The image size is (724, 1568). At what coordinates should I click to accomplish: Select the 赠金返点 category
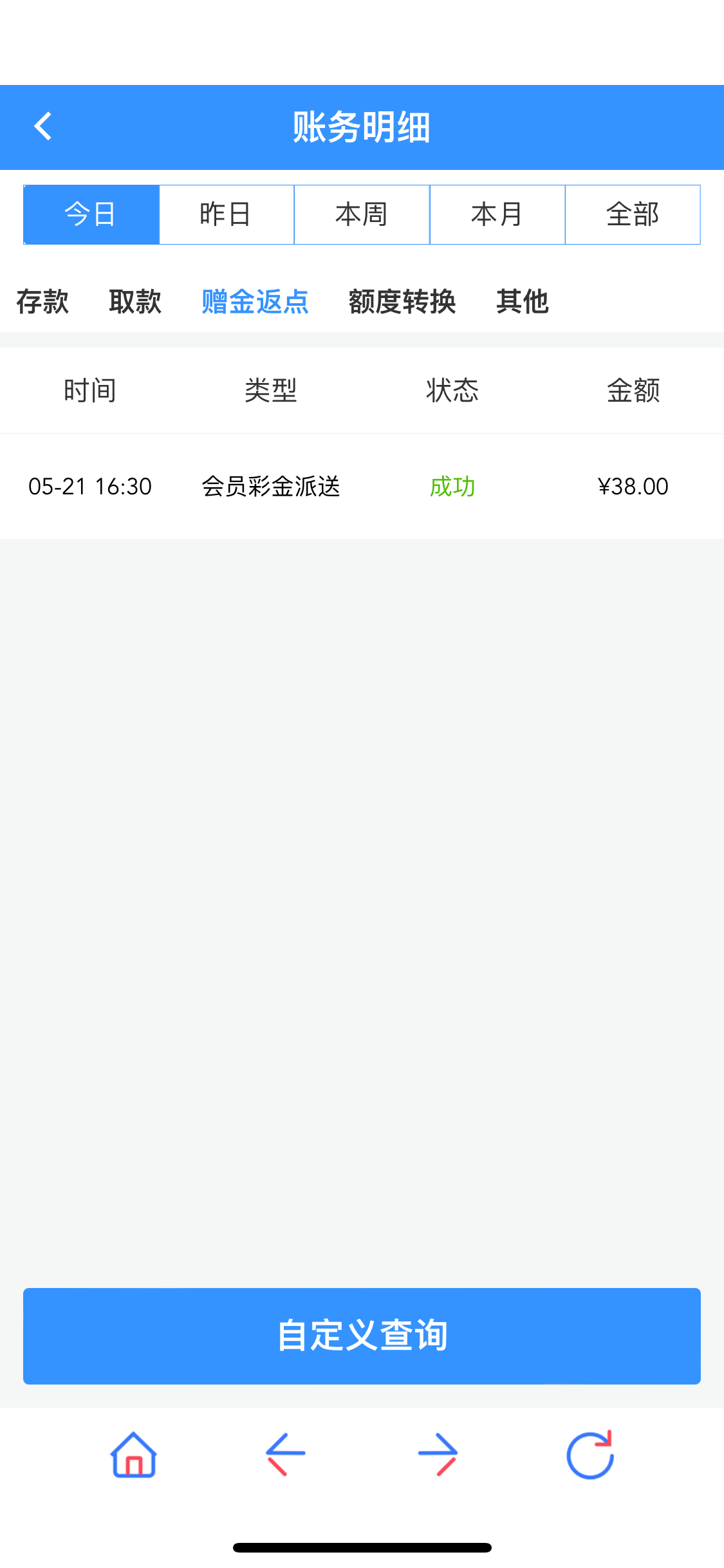pos(255,301)
